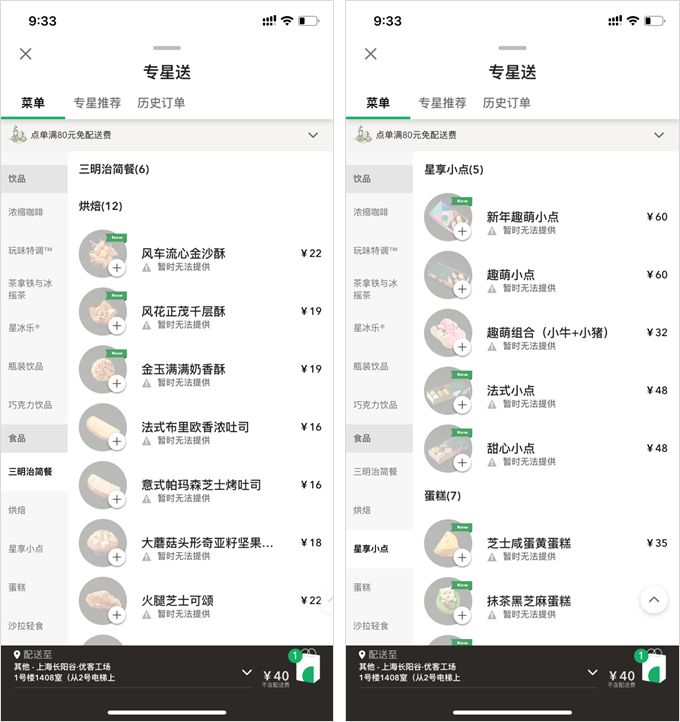The image size is (680, 722).
Task: Add 风车流心金沙酥 to the cart
Action: (117, 268)
